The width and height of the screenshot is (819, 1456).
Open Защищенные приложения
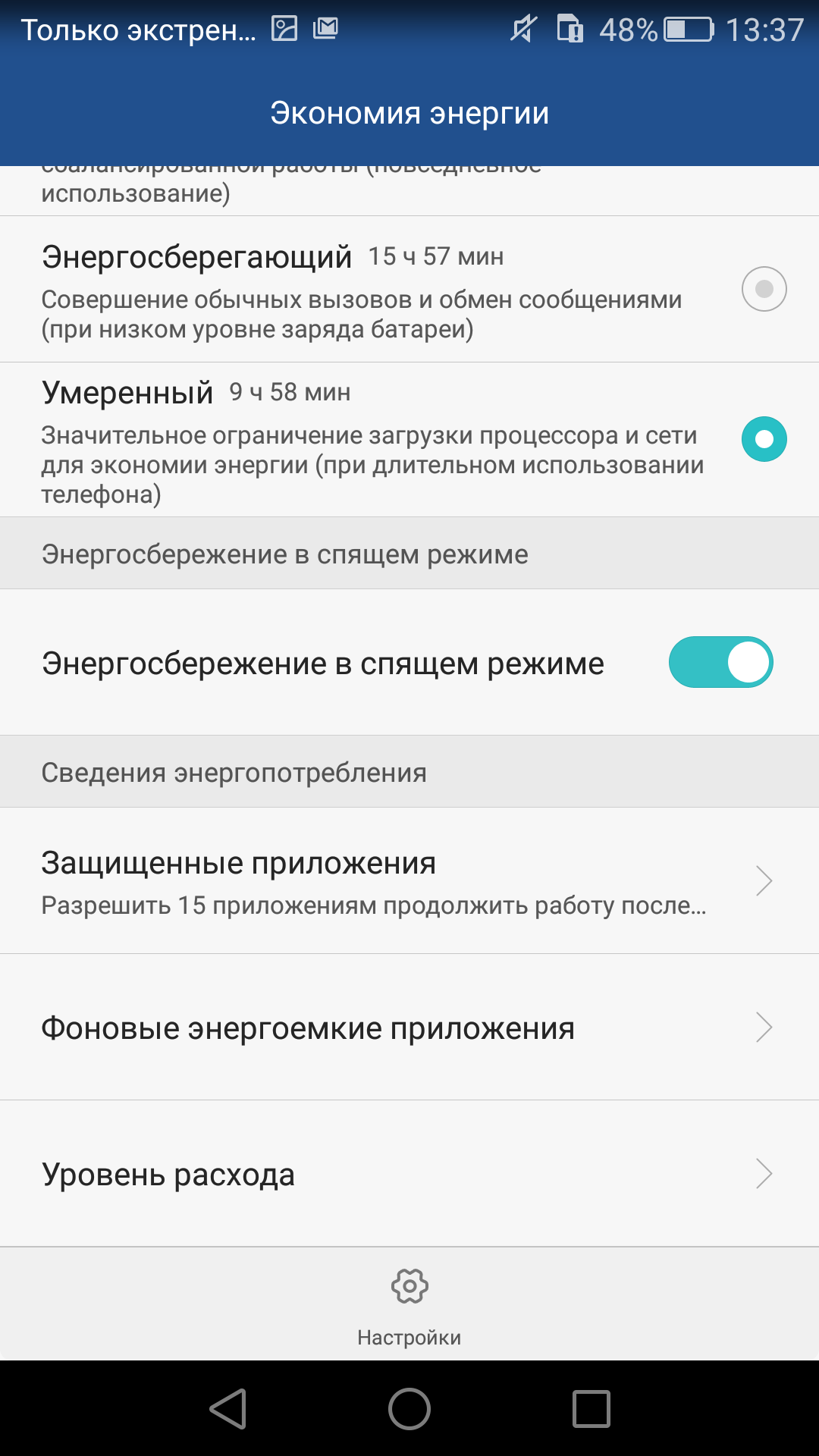[x=409, y=880]
